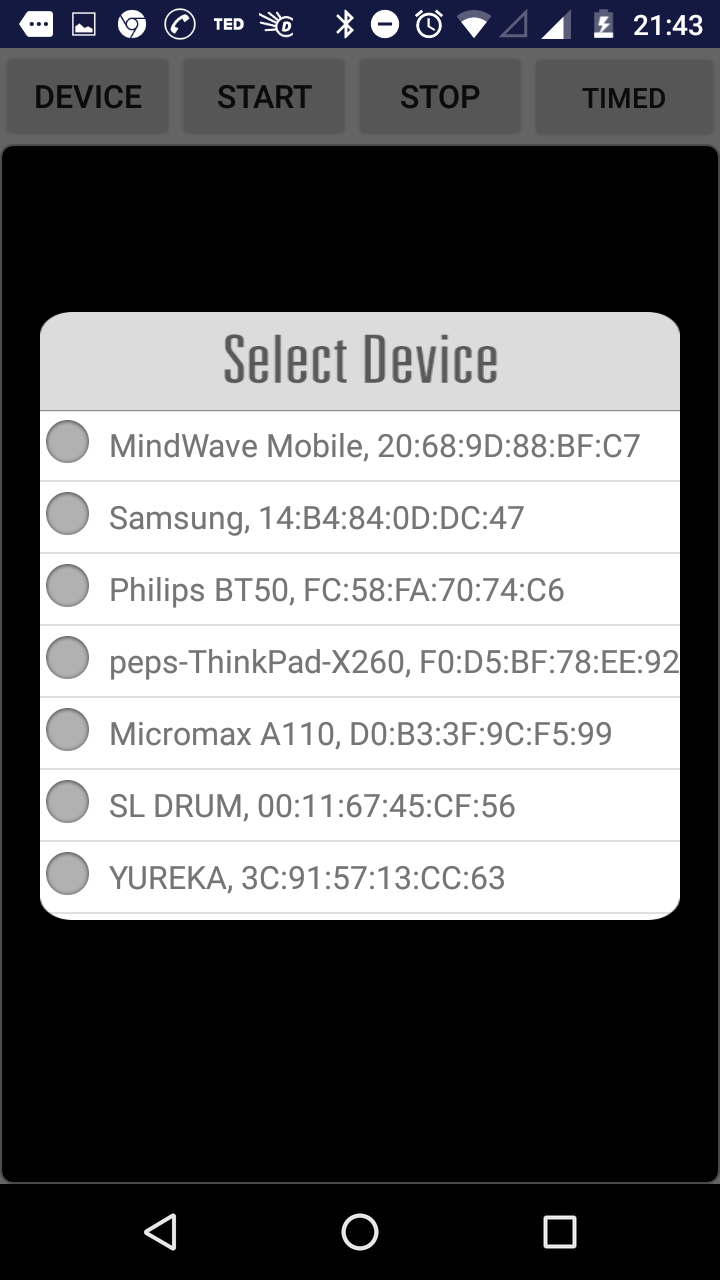The width and height of the screenshot is (720, 1280).
Task: Select the YUREKA device
Action: pyautogui.click(x=360, y=877)
